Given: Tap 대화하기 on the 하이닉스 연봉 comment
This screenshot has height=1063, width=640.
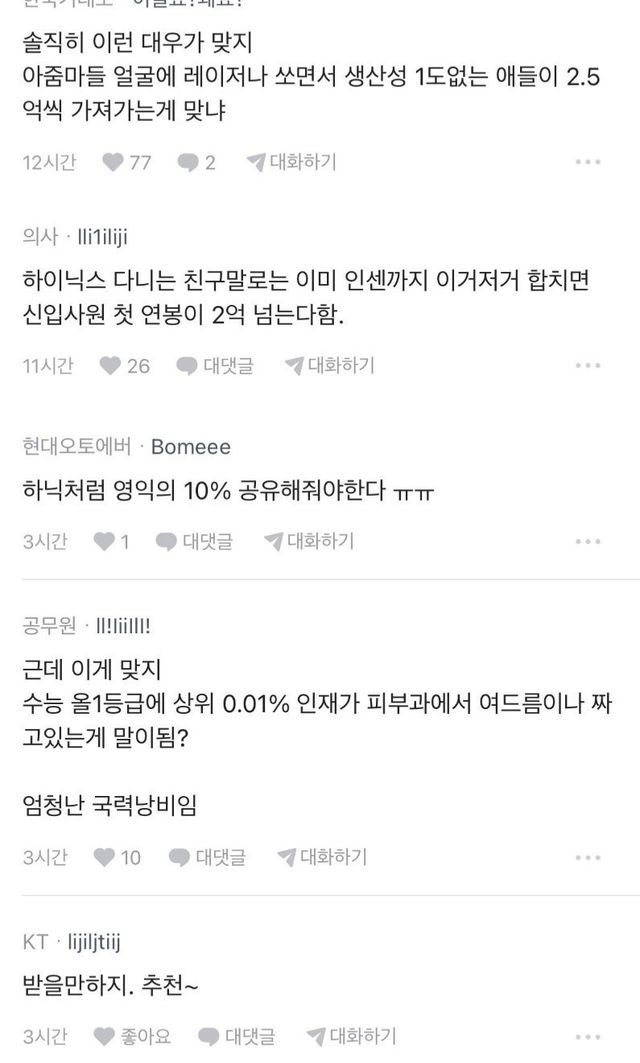Looking at the screenshot, I should 329,366.
